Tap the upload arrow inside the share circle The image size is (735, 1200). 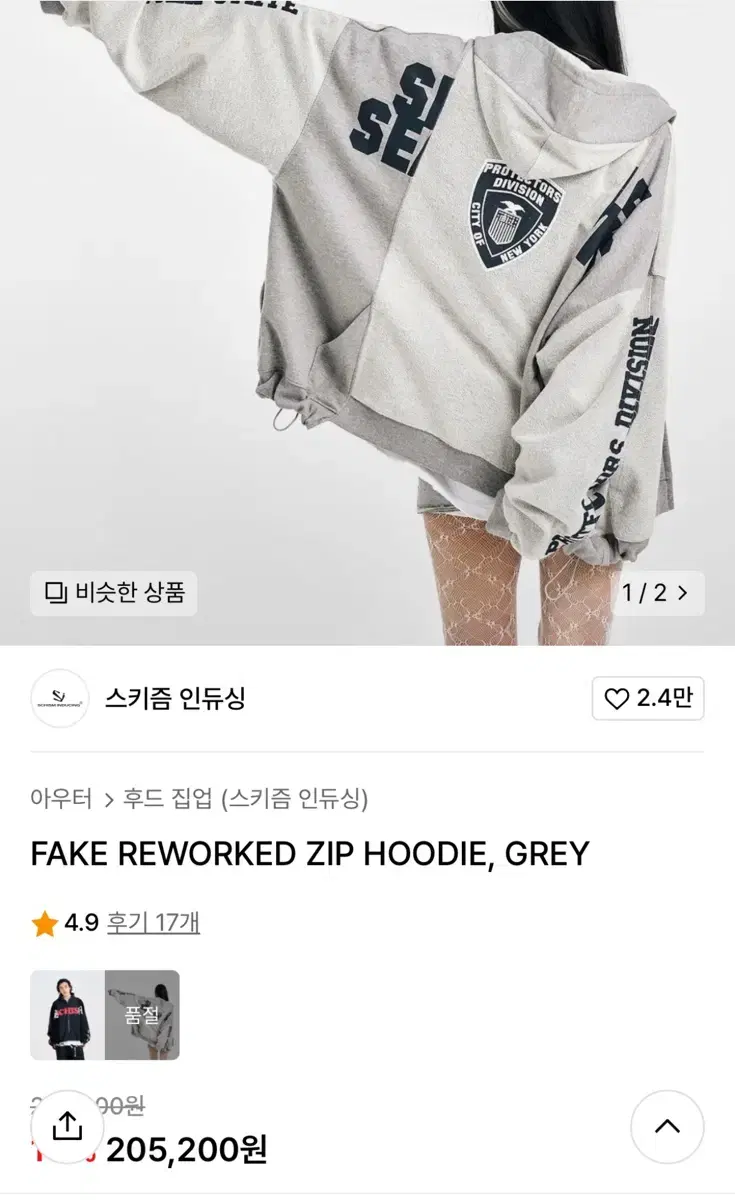point(68,1124)
